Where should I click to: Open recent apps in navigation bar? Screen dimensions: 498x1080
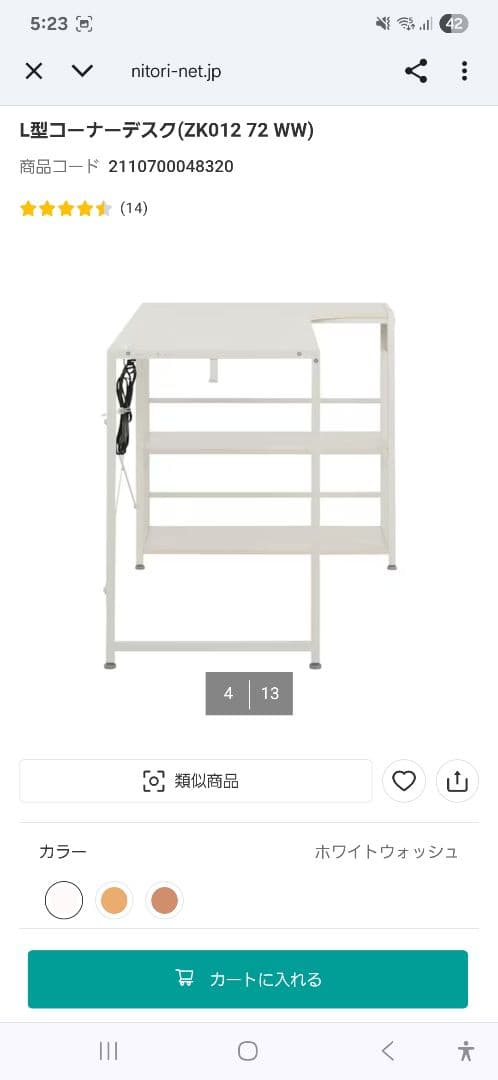[x=108, y=1051]
